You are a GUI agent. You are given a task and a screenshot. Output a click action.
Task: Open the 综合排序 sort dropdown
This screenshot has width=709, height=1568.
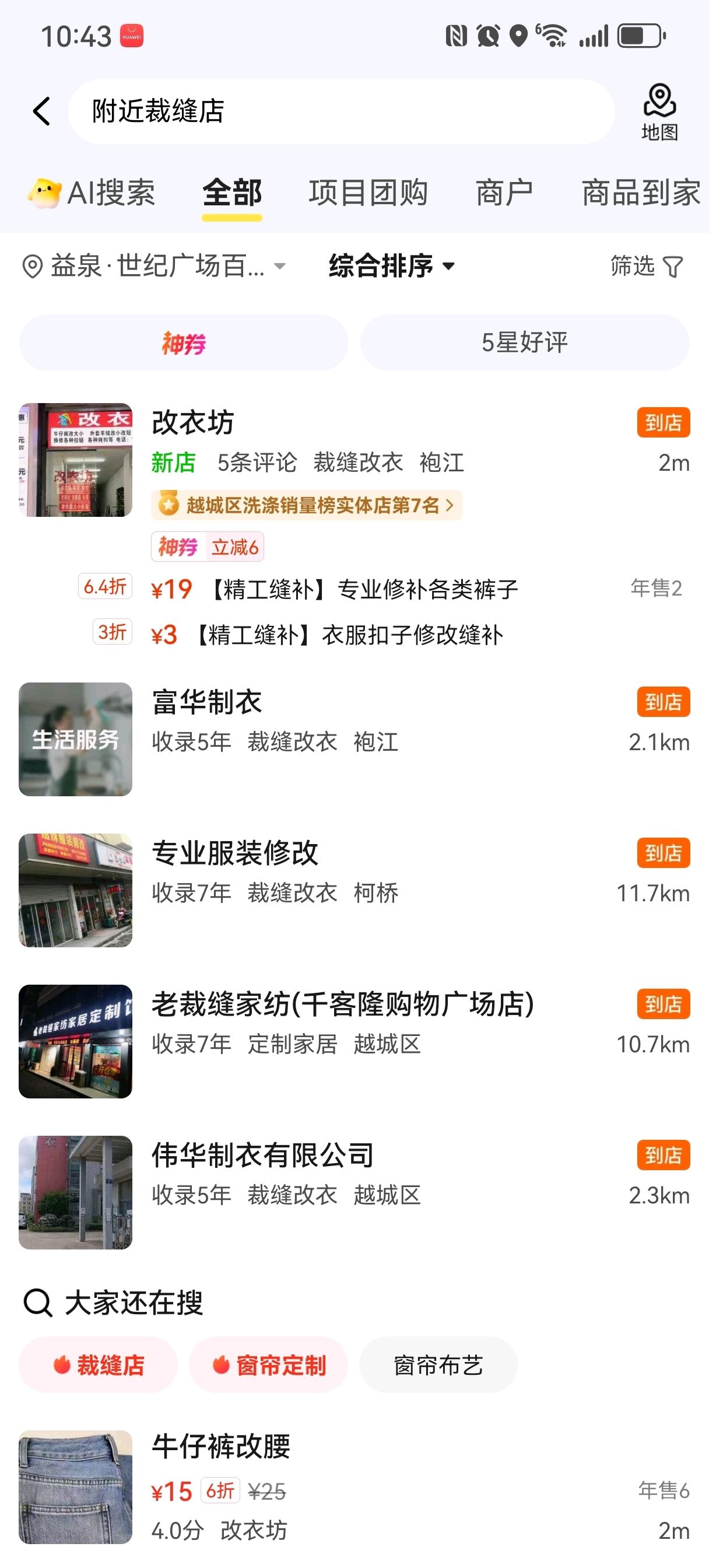(391, 266)
